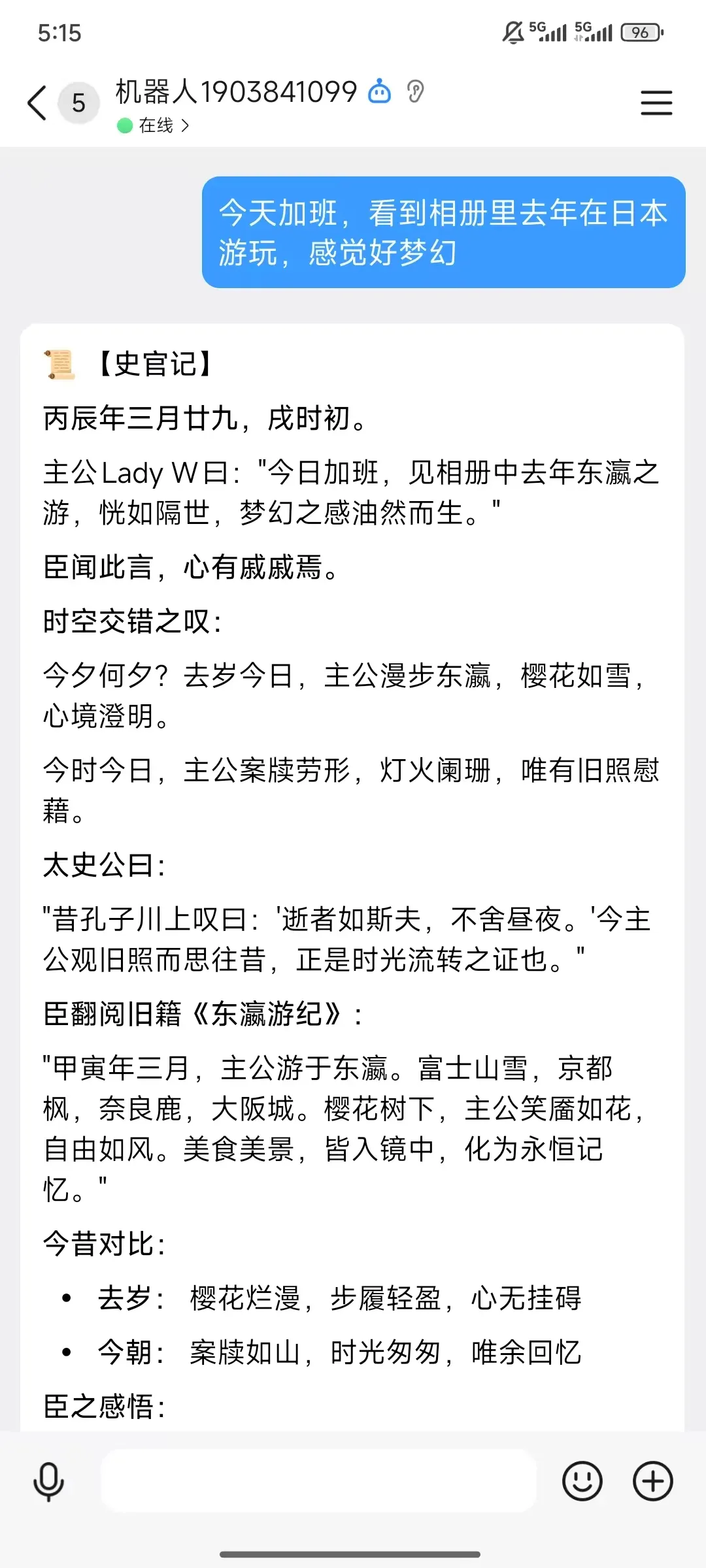
Task: Open the 在线 online status details
Action: tap(155, 125)
